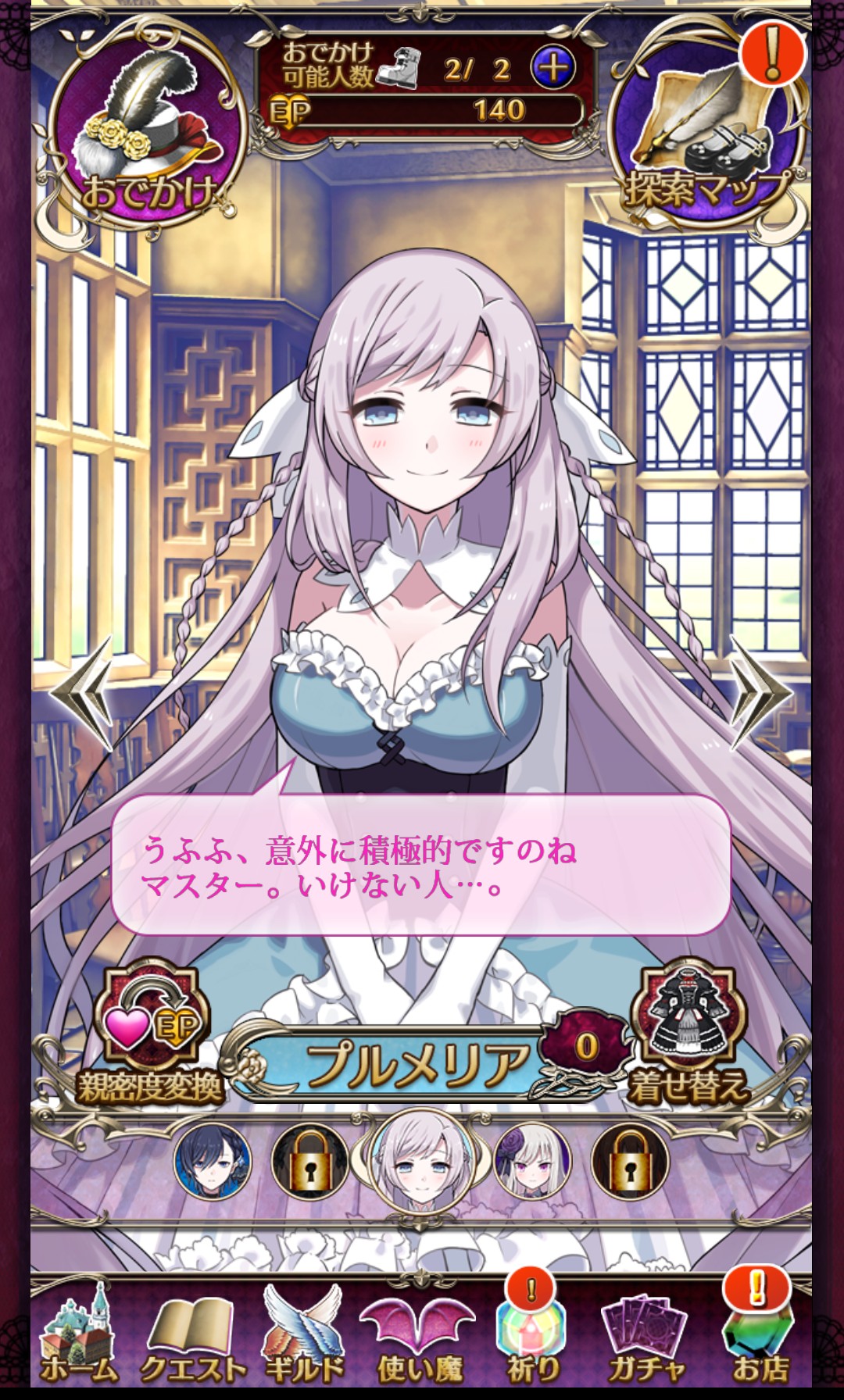Switch to the クエスト tab
Screen dimensions: 844x1400
coord(192,1336)
